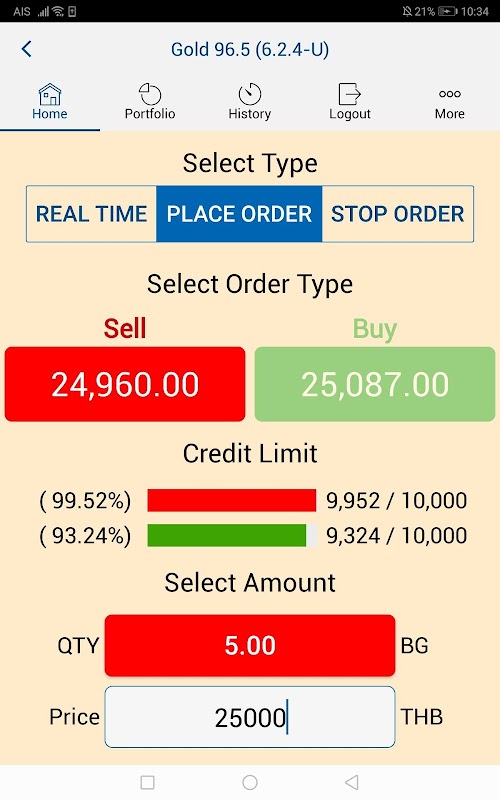View the History tab

coord(249,102)
